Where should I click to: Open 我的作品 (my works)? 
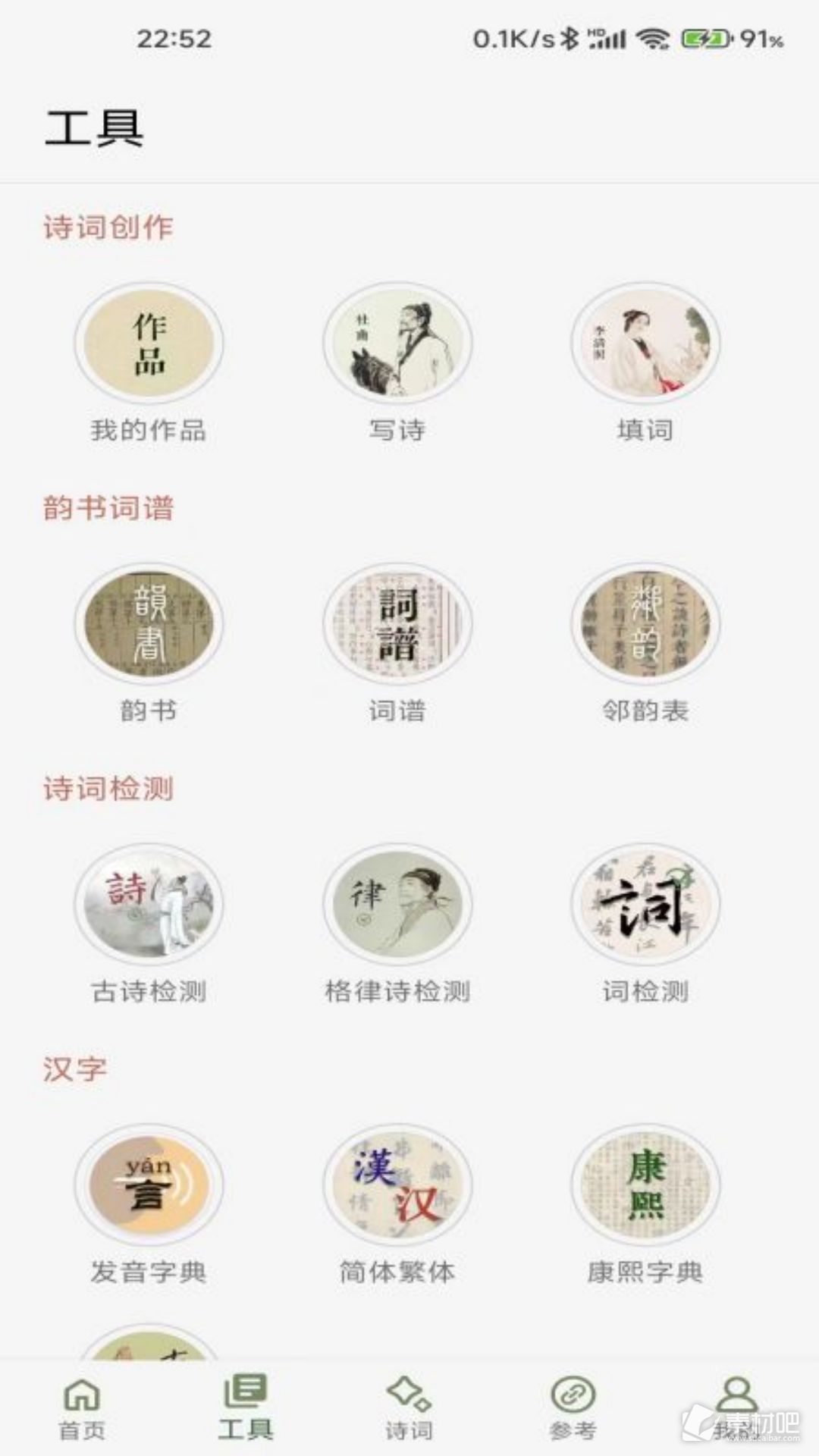click(x=149, y=344)
